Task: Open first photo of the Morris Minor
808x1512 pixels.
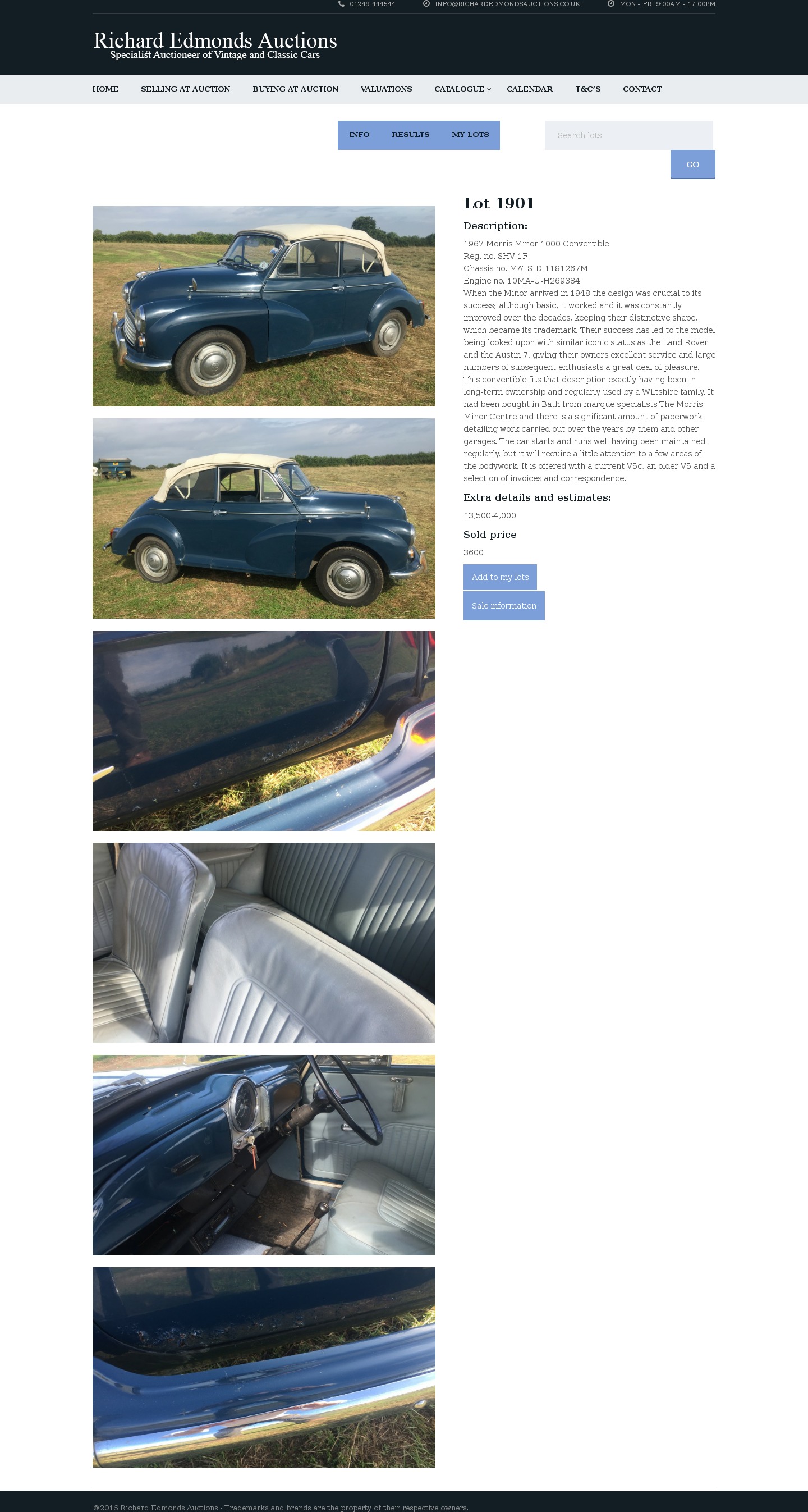Action: (264, 306)
